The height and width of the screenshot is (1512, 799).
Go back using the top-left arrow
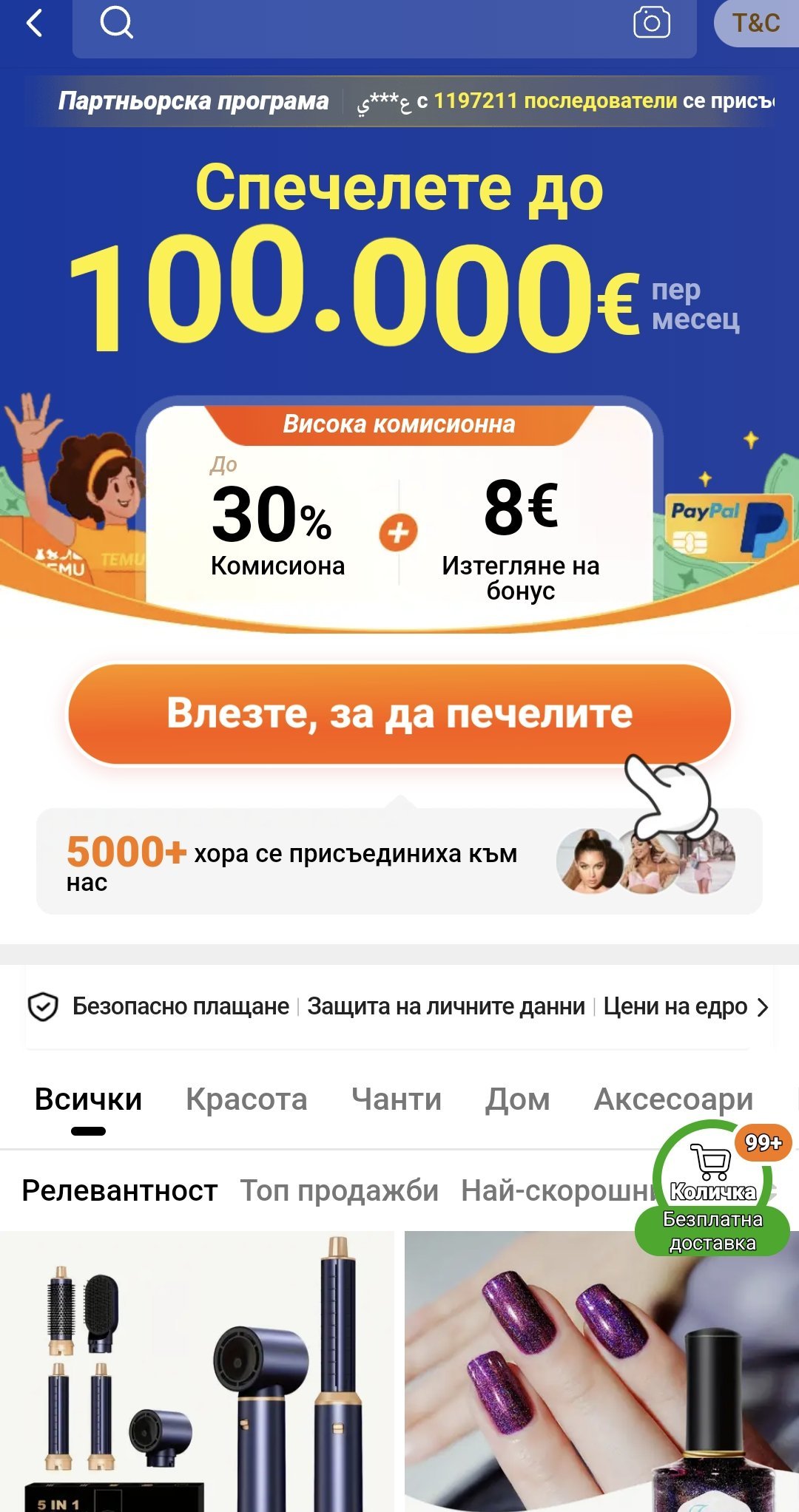35,24
